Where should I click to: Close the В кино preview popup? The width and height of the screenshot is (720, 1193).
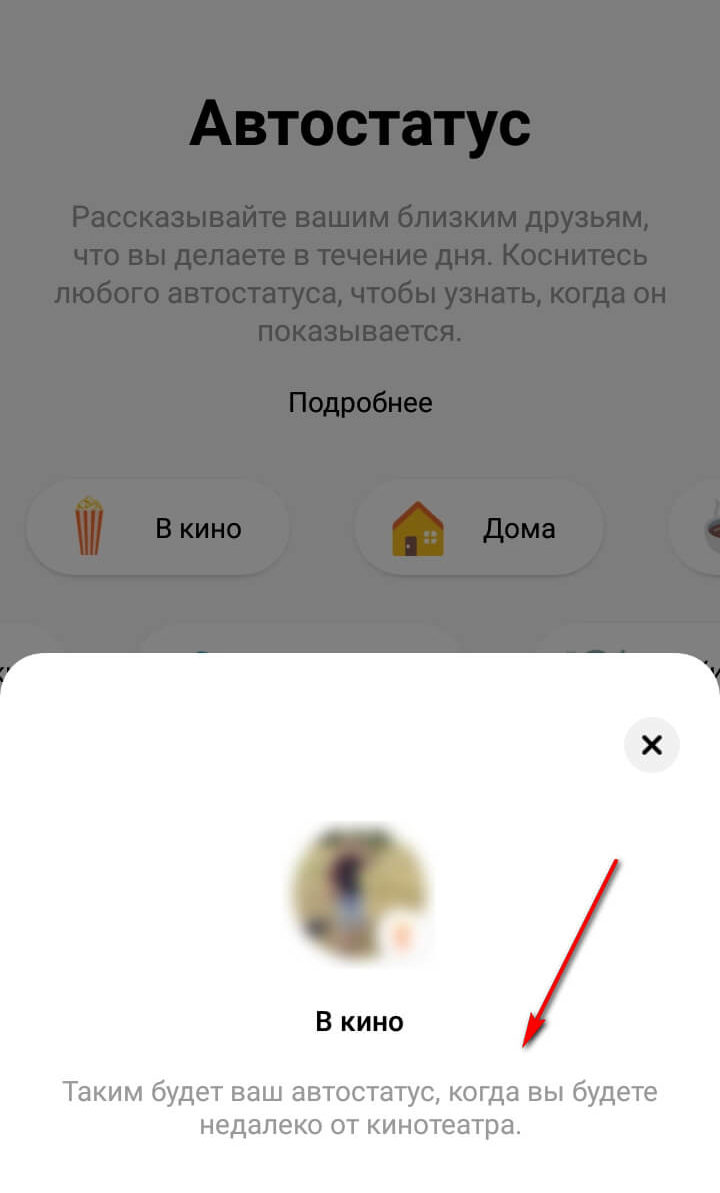point(651,745)
